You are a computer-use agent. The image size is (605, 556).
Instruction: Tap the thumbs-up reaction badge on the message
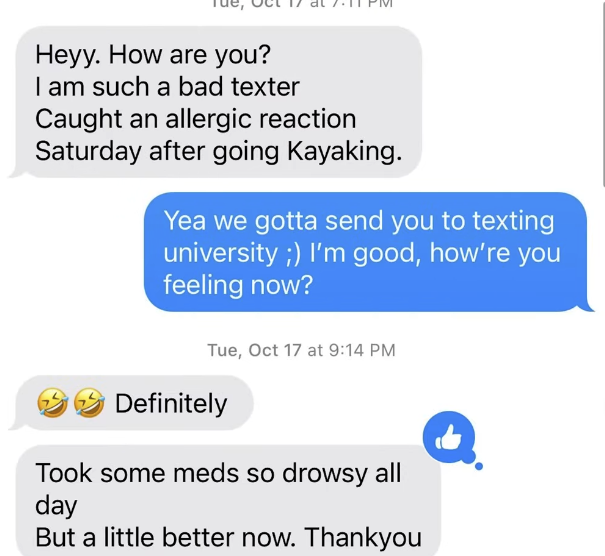point(447,436)
